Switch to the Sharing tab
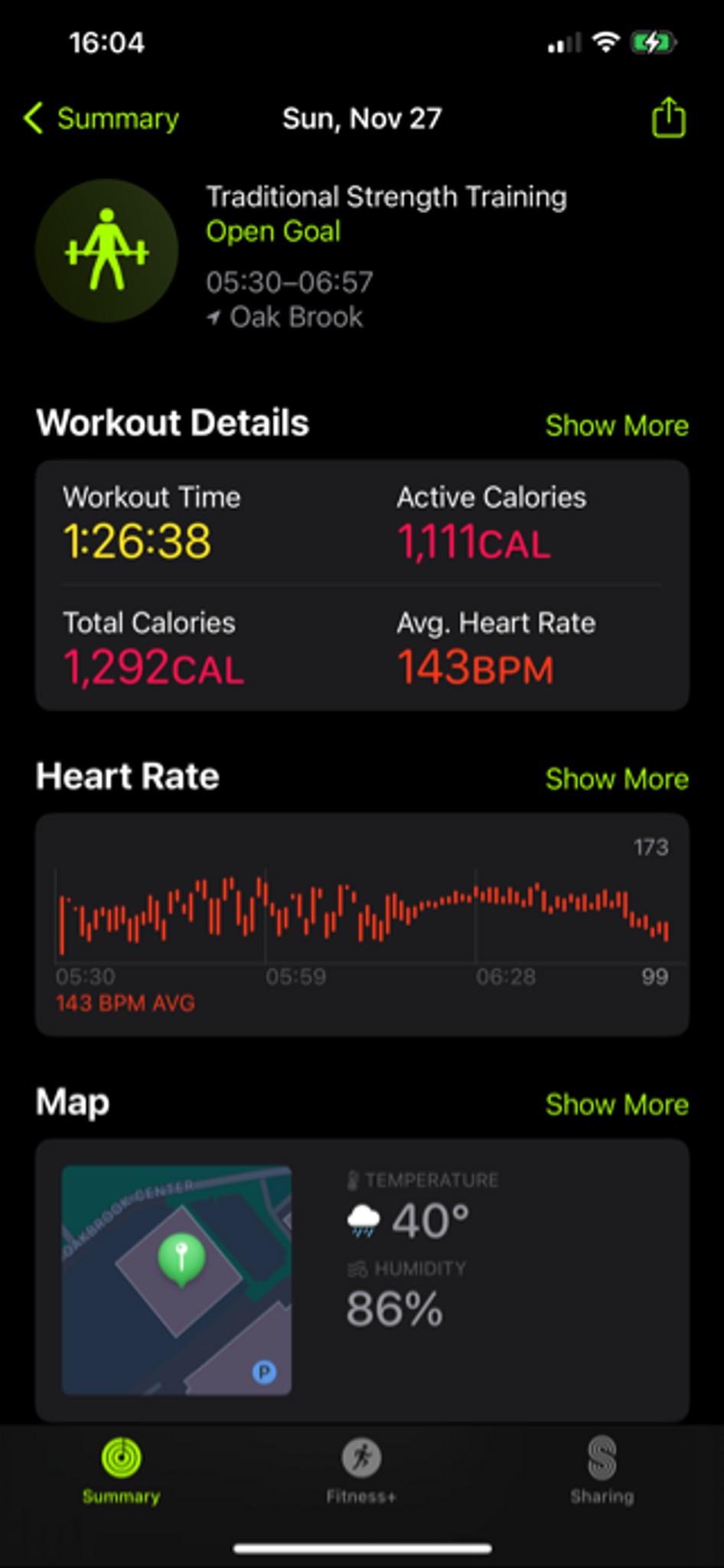Screen dimensions: 724x1568 pyautogui.click(x=602, y=1471)
